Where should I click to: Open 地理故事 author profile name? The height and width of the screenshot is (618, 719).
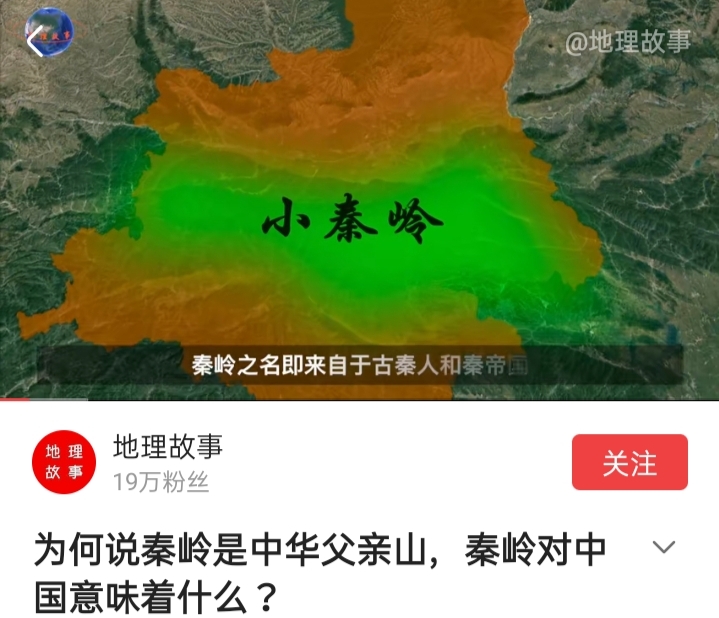[167, 446]
